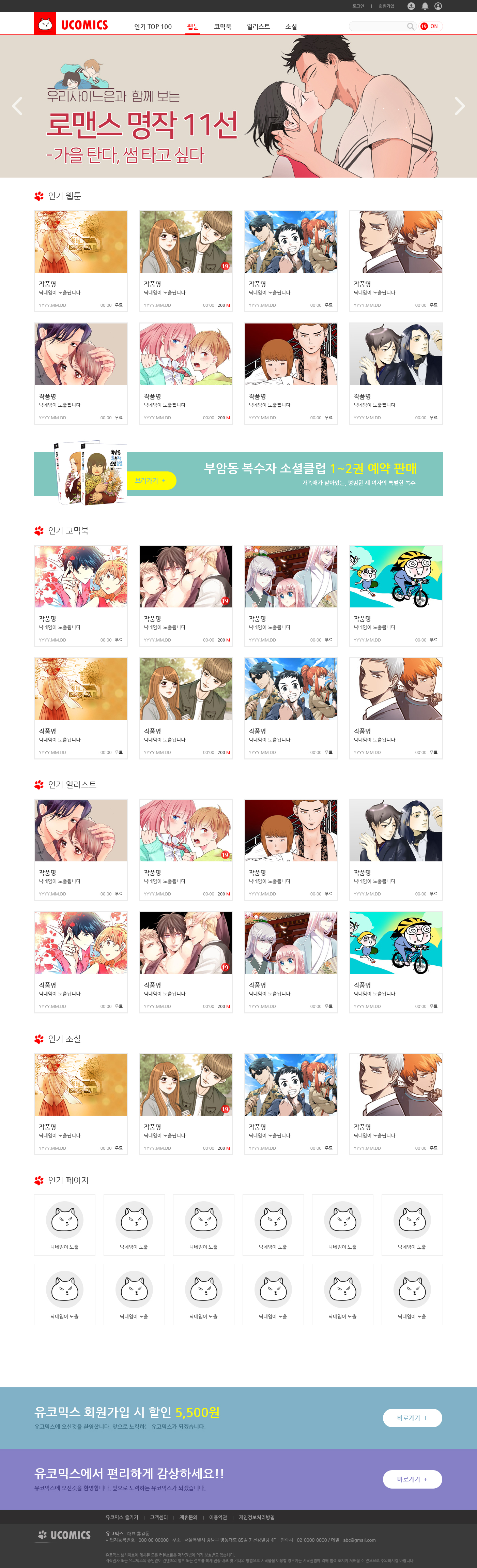Open the 이용약관 footer link
Viewport: 477px width, 1568px height.
coord(218,1517)
